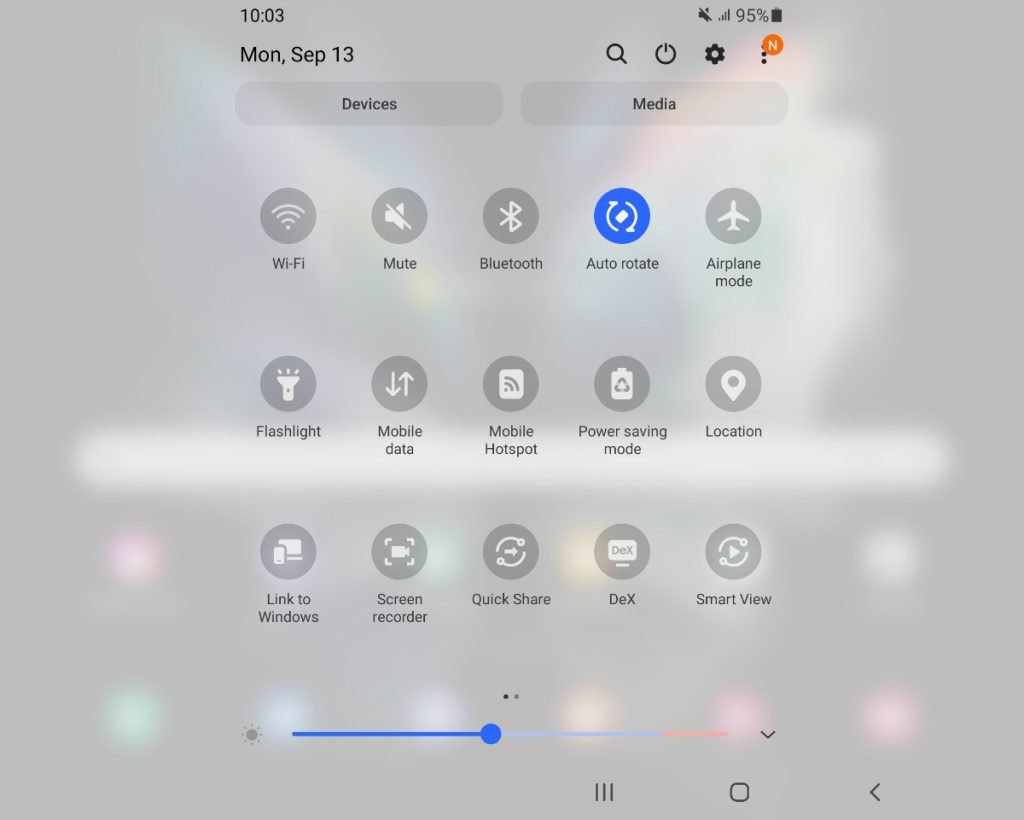This screenshot has height=820, width=1024.
Task: Open settings via gear icon
Action: 715,54
